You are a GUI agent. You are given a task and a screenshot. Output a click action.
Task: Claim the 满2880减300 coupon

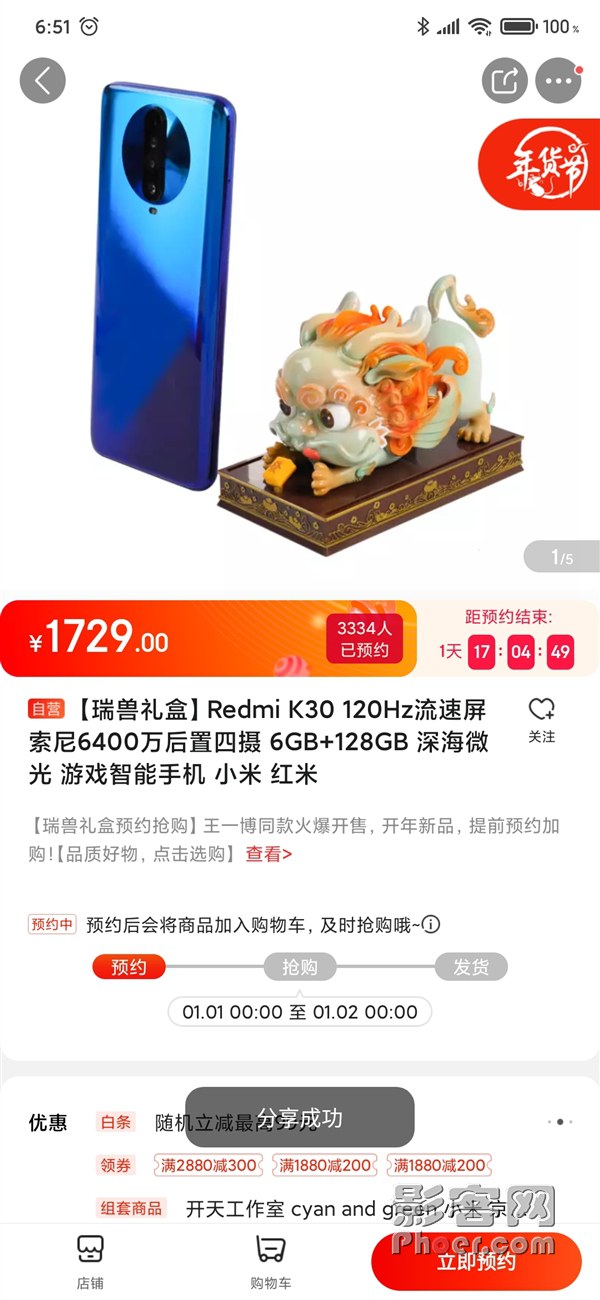tap(211, 1165)
